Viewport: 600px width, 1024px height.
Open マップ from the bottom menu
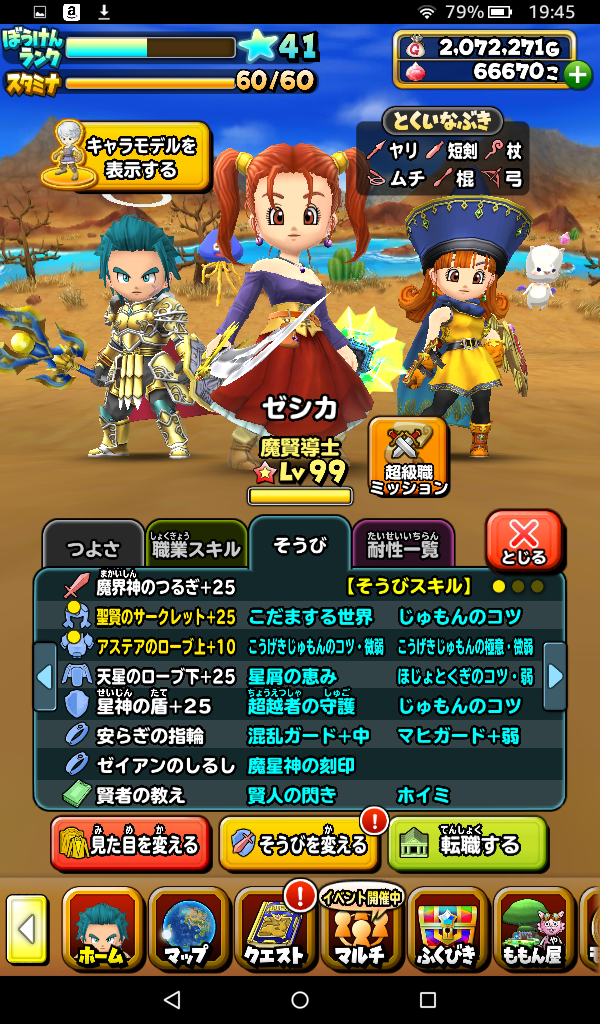click(189, 928)
